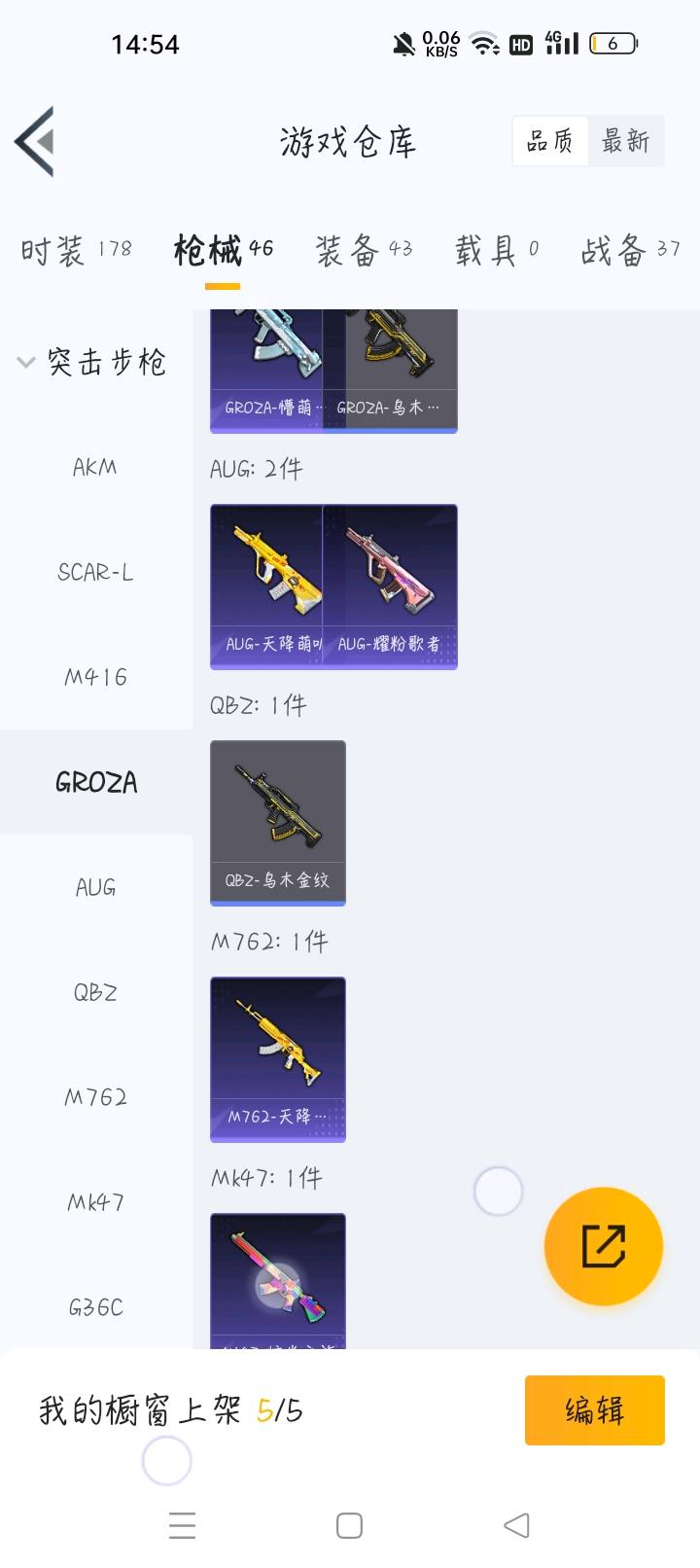700x1568 pixels.
Task: Open the M762-天降 skin card
Action: [x=278, y=1058]
